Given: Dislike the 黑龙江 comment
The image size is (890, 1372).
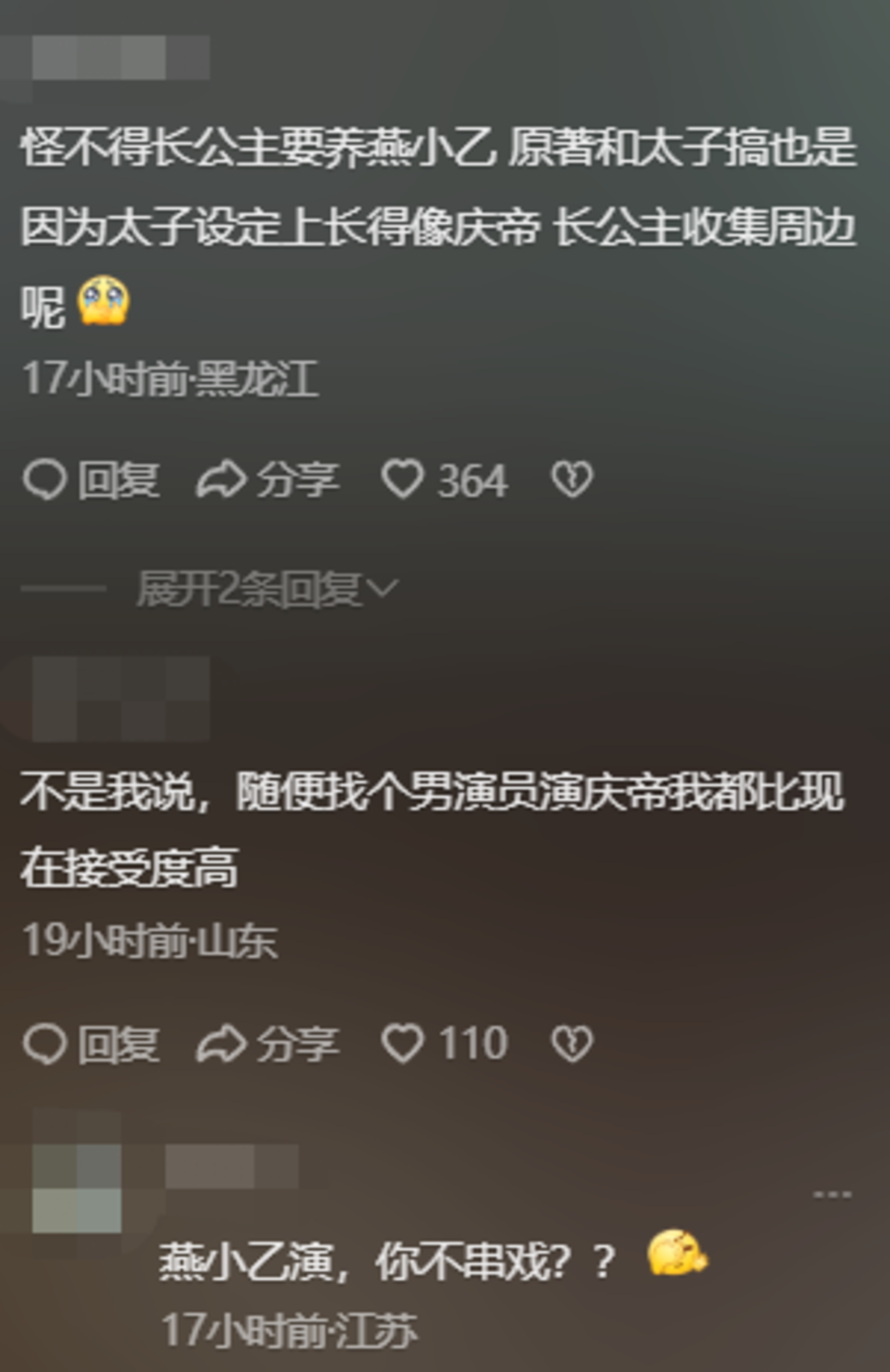Looking at the screenshot, I should click(572, 479).
